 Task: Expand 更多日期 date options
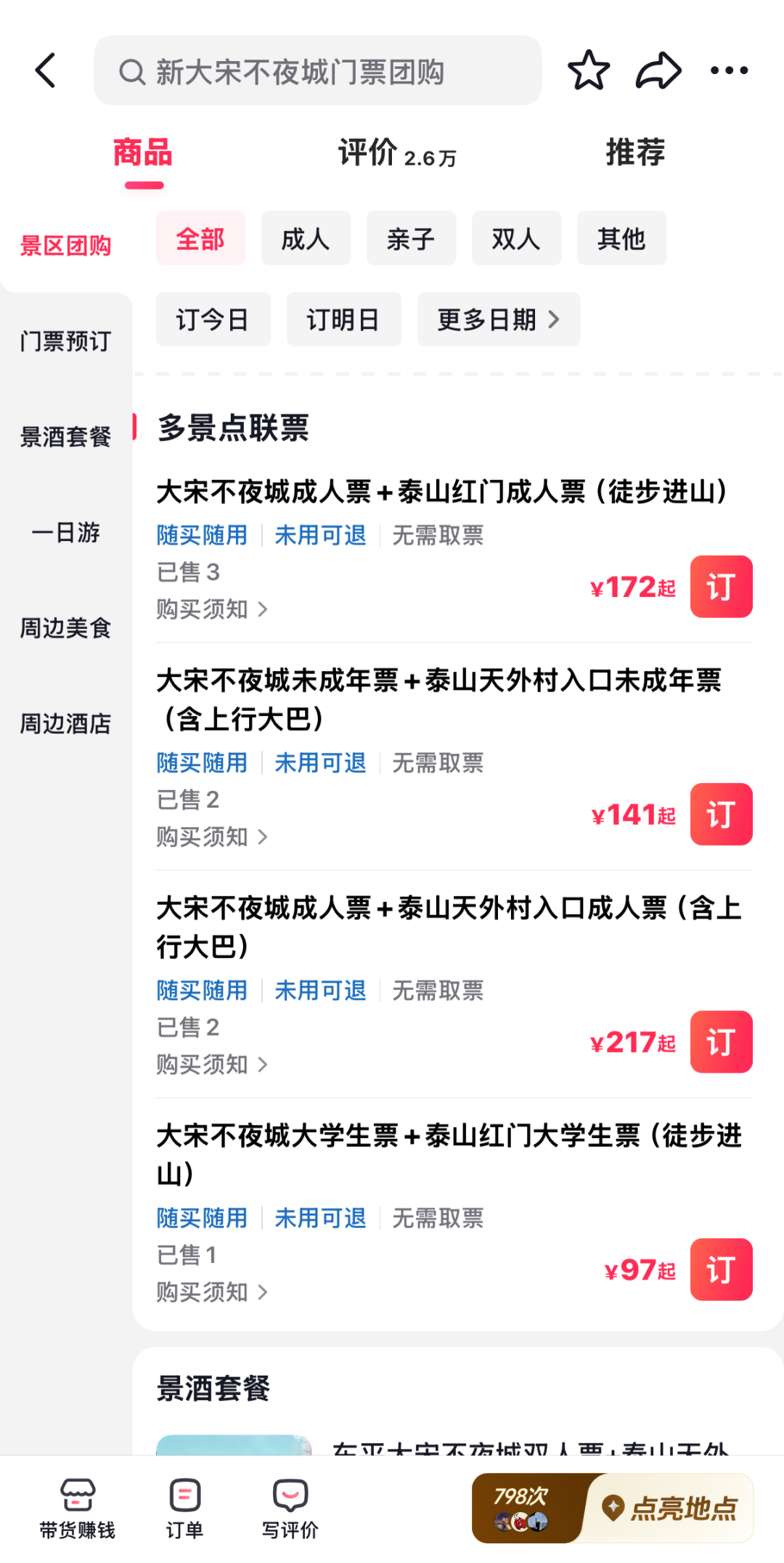(x=498, y=319)
